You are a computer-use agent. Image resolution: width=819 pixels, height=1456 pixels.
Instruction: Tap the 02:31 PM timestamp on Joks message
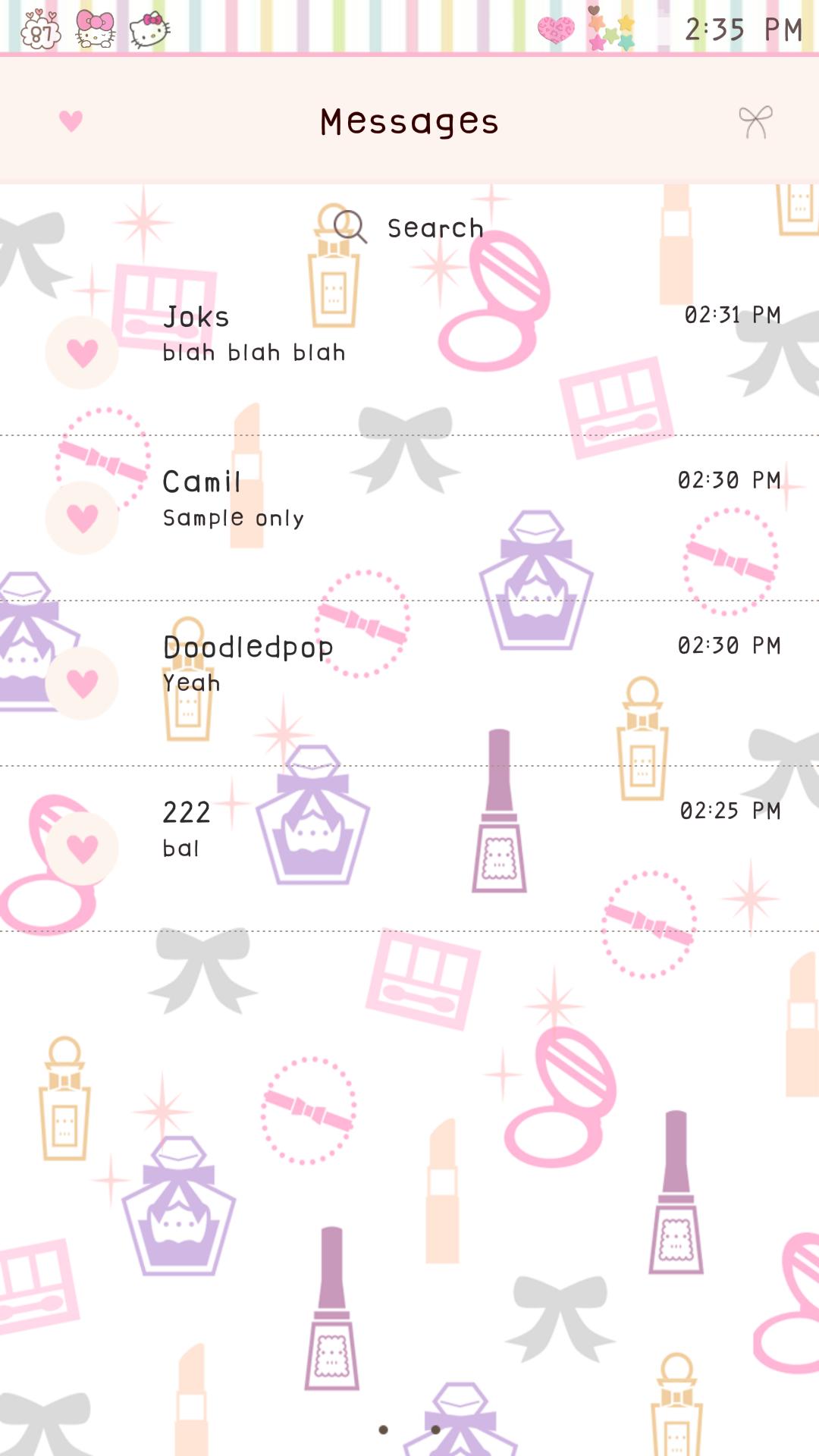[733, 315]
